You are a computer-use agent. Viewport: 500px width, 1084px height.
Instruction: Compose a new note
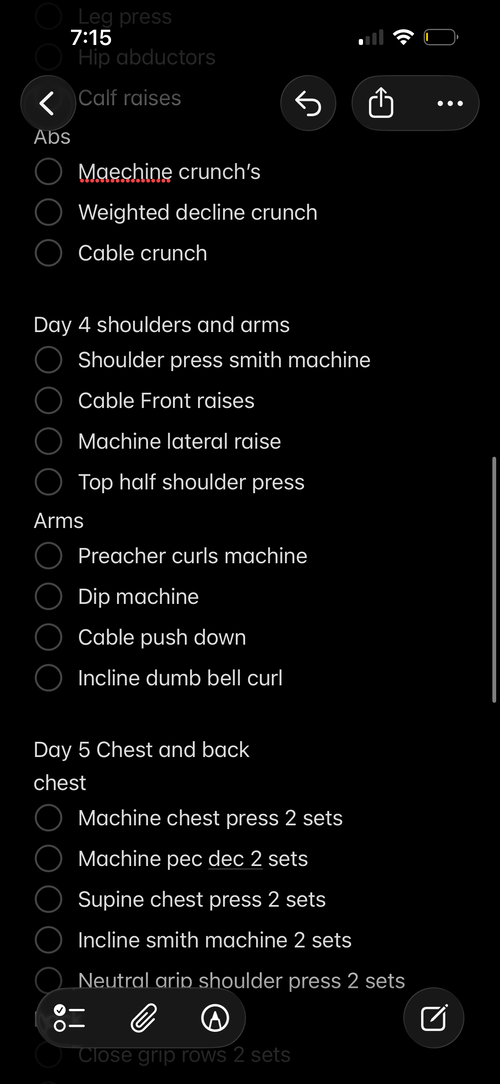coord(434,1018)
